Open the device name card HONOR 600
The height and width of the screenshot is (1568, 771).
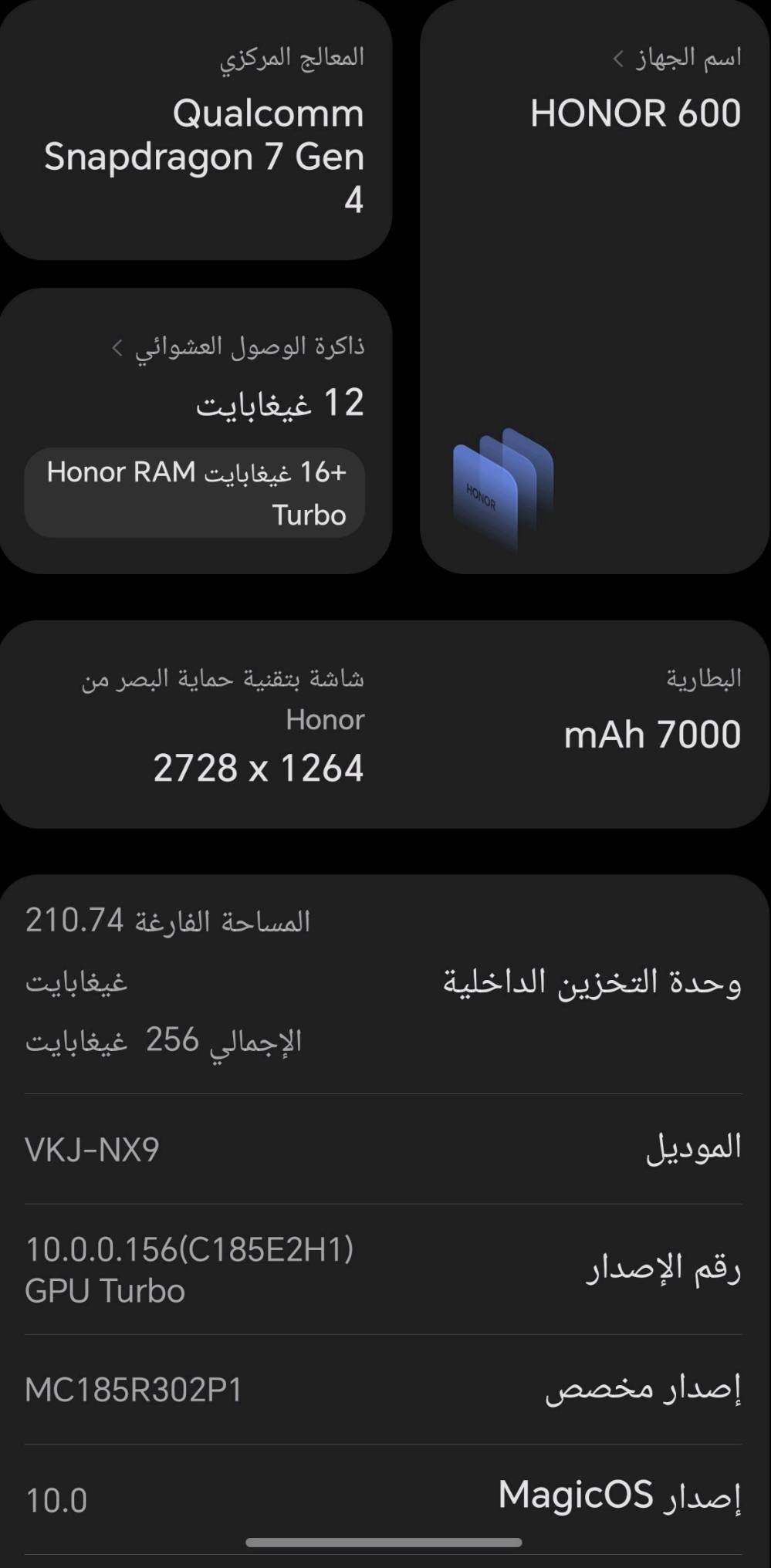coord(595,286)
